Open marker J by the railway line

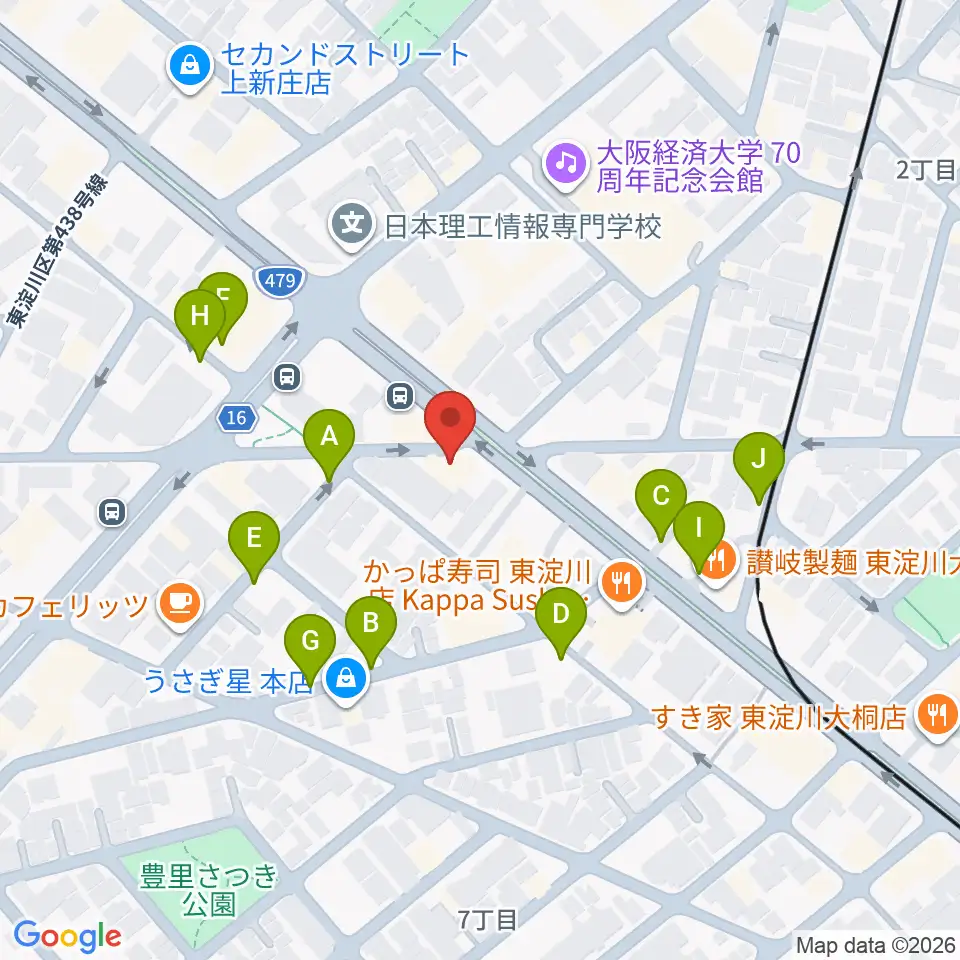(759, 468)
